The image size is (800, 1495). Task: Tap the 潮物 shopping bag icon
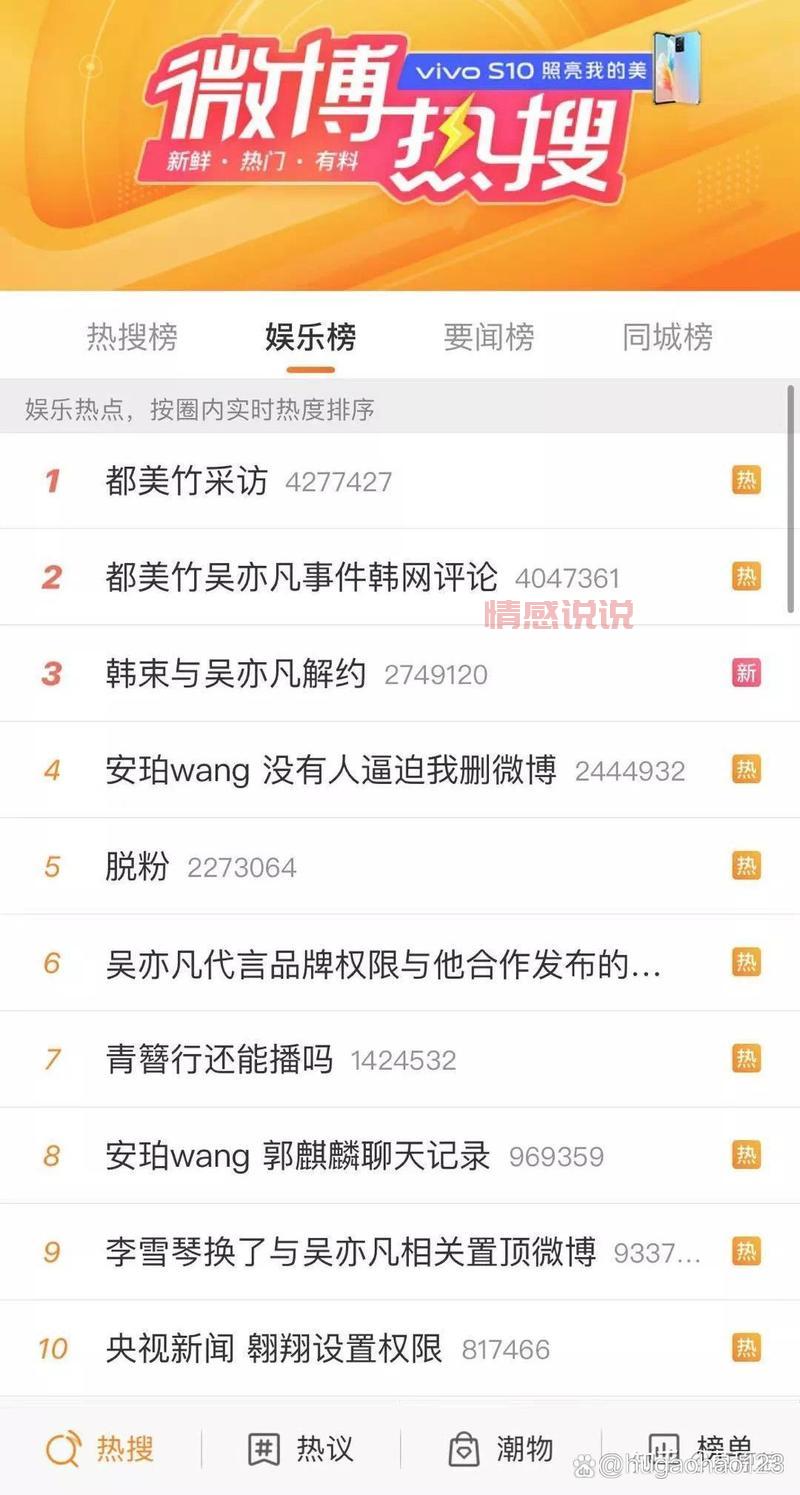pyautogui.click(x=466, y=1450)
